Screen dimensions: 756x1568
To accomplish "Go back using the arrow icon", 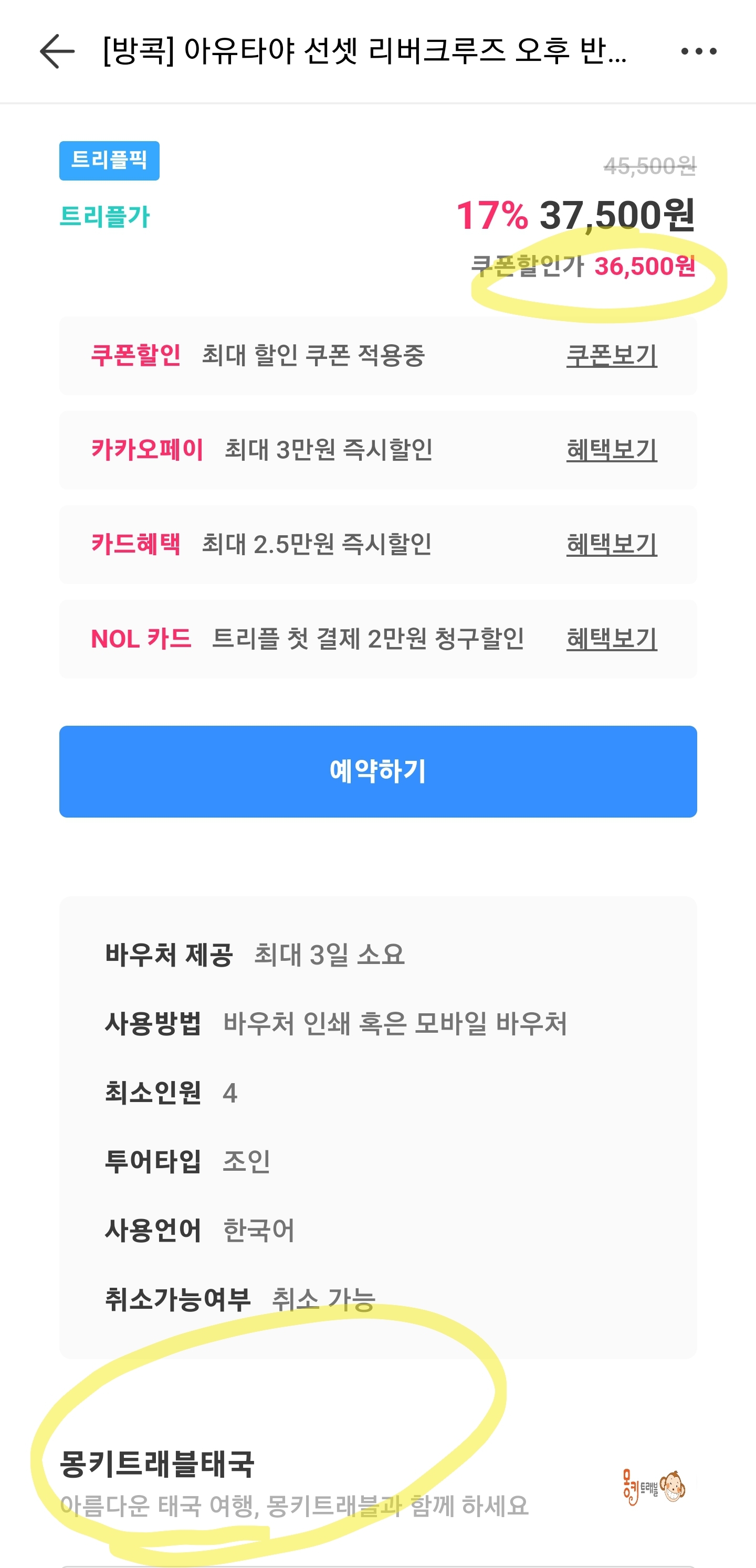I will [57, 51].
